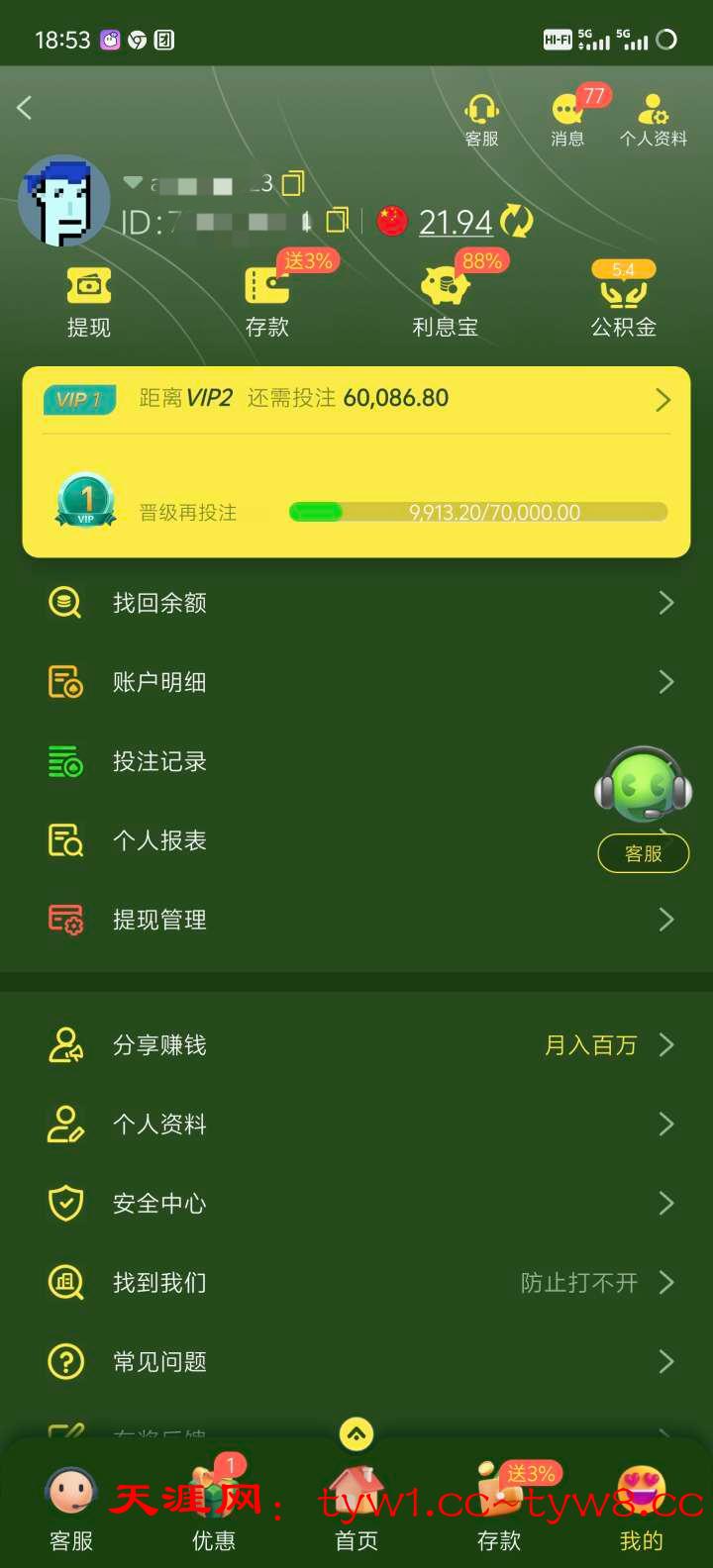Open 提现管理 row
This screenshot has height=1568, width=713.
click(x=356, y=920)
